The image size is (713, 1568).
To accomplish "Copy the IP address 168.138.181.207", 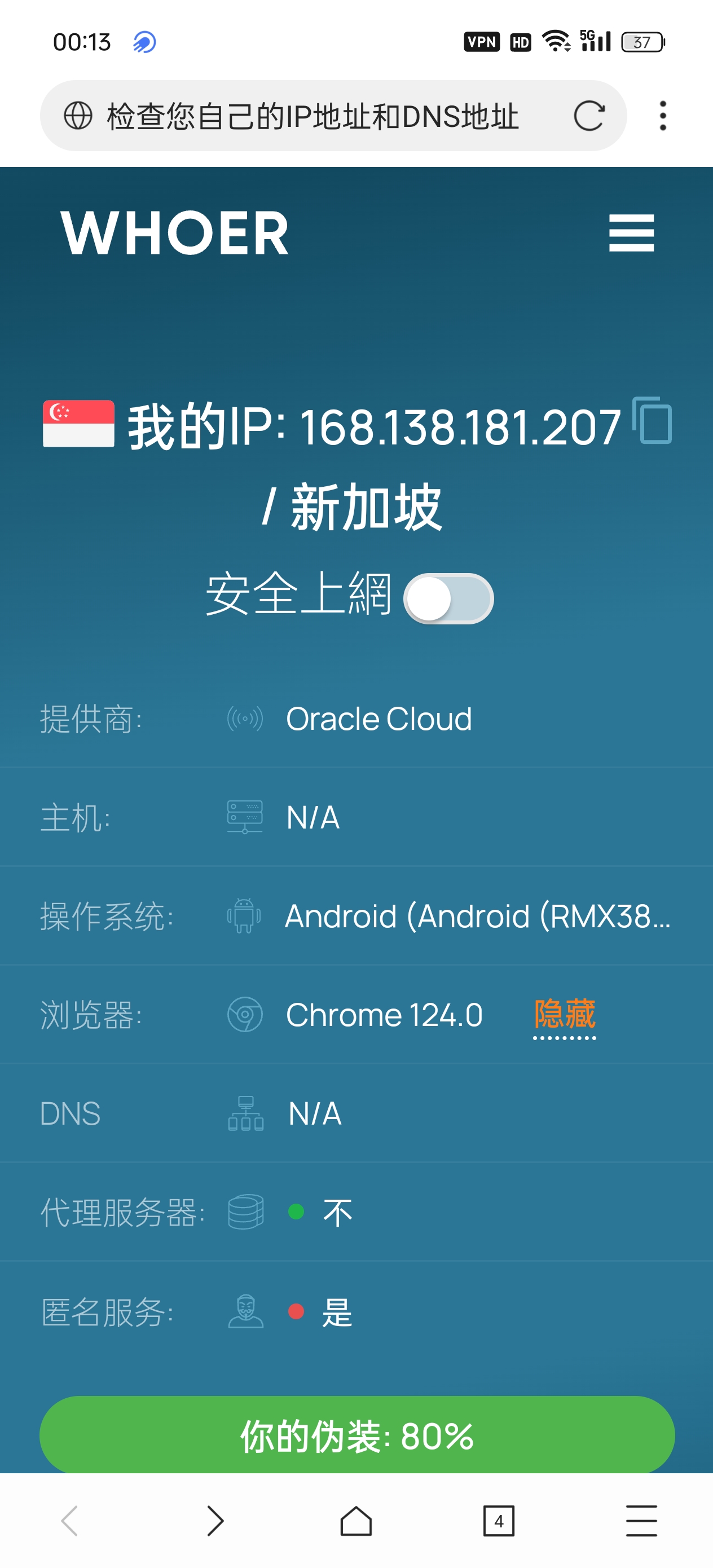I will click(652, 420).
